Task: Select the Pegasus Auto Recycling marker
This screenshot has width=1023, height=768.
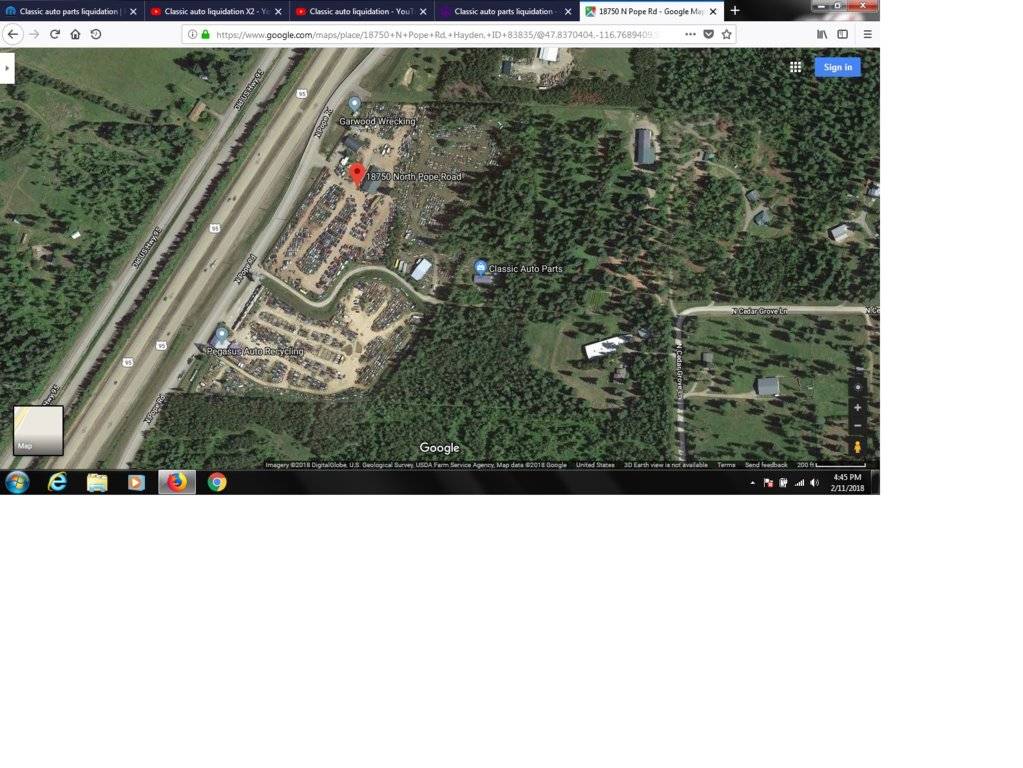Action: click(221, 334)
